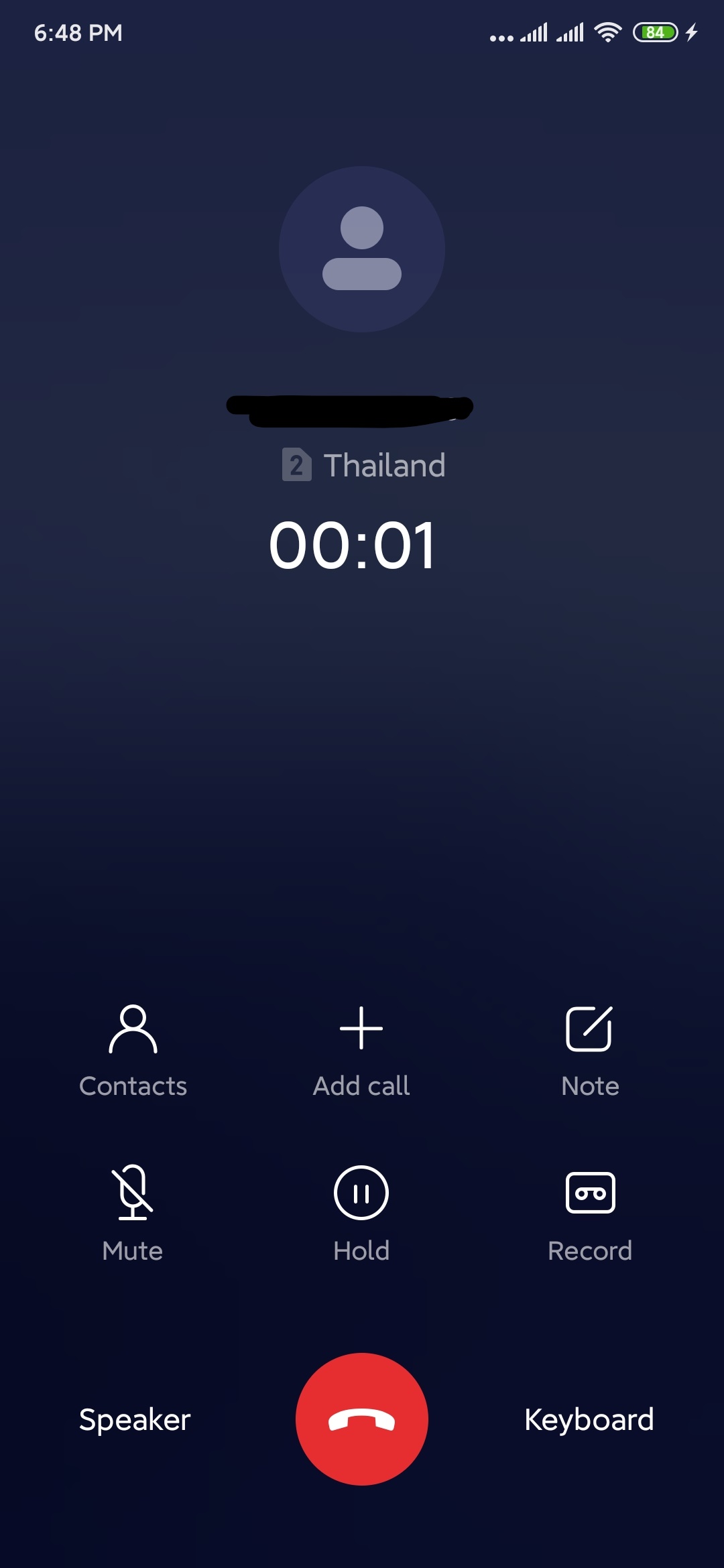End the call with the red button
Screen dimensions: 724x1568
[362, 1419]
